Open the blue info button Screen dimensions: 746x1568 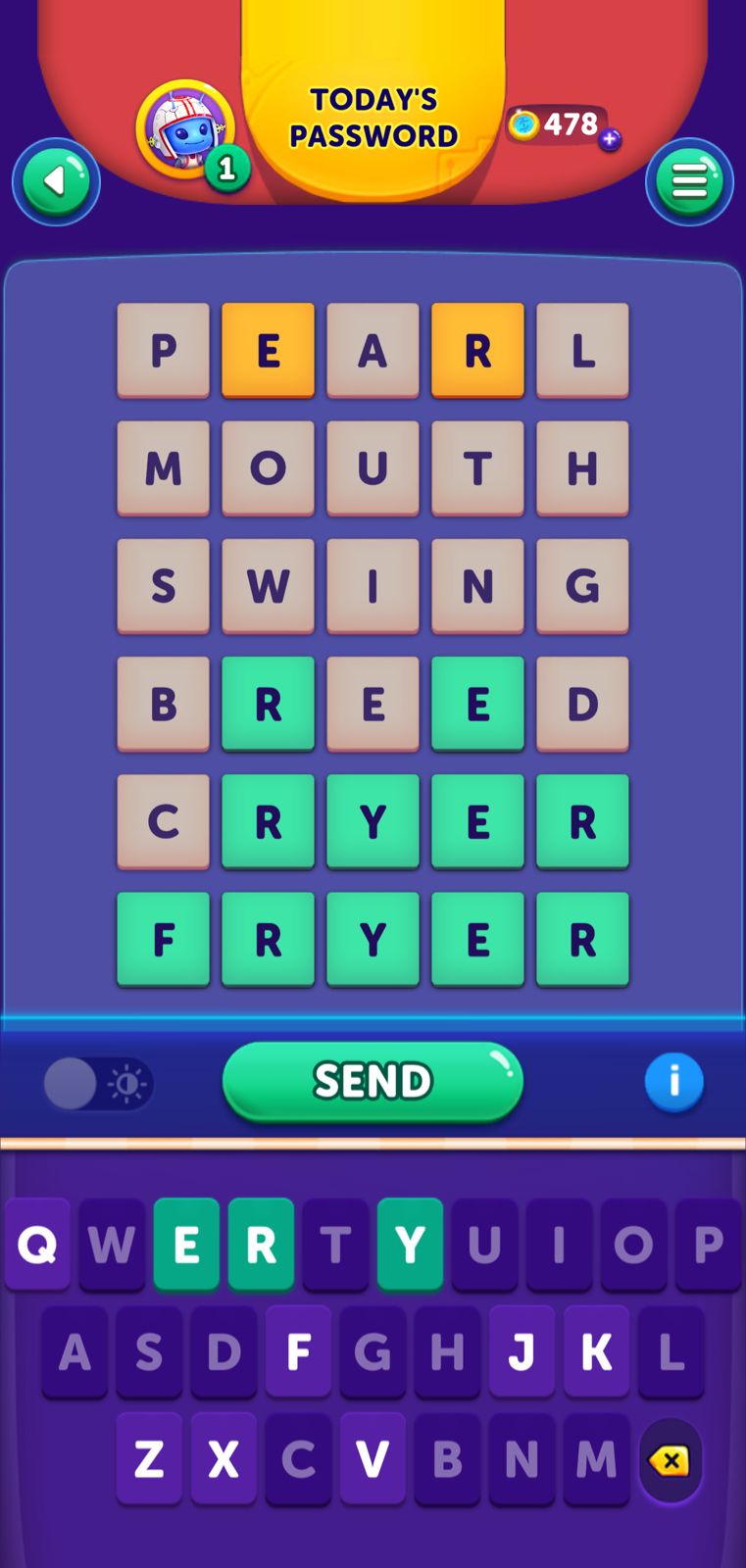click(x=673, y=1082)
